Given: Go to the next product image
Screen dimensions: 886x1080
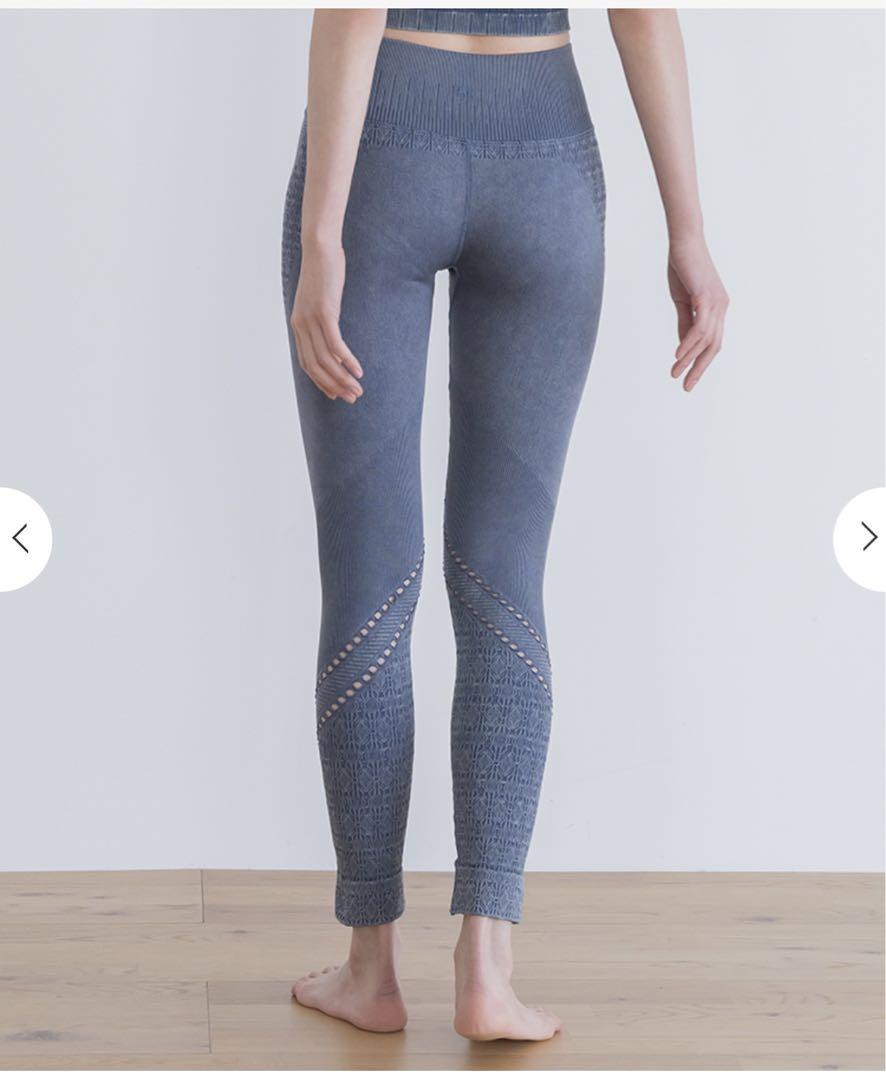Looking at the screenshot, I should click(x=866, y=539).
